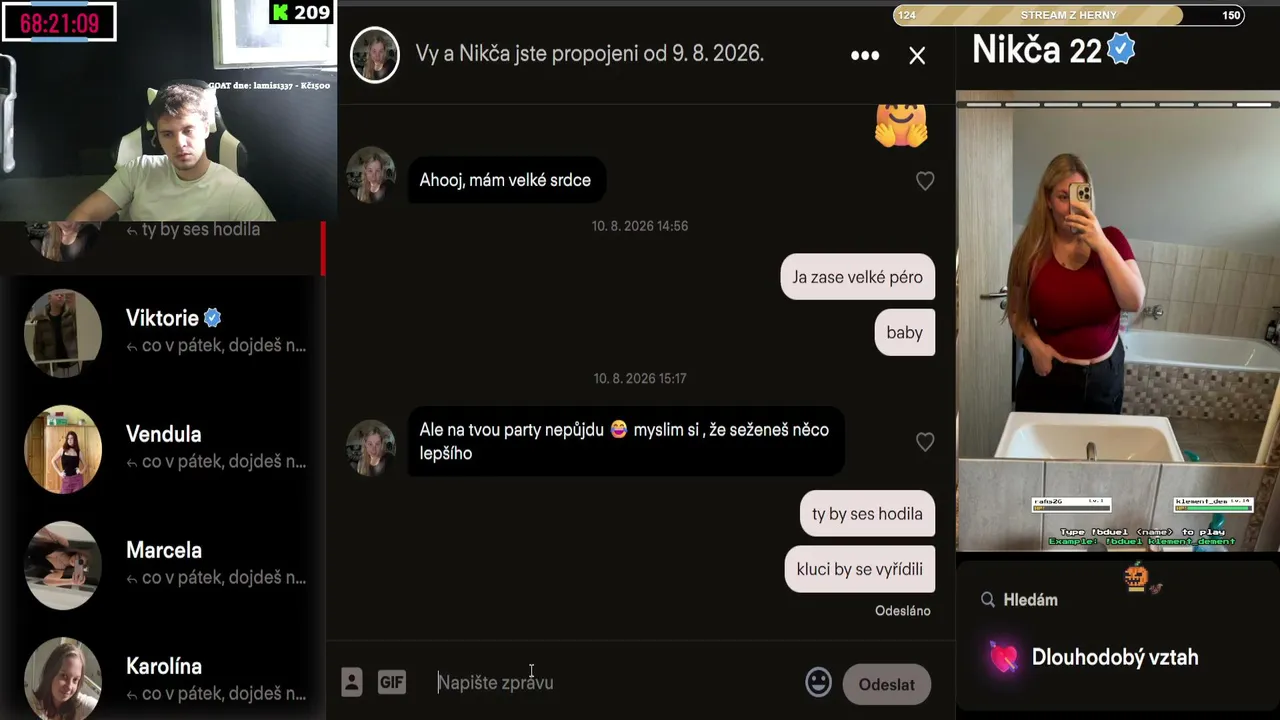The height and width of the screenshot is (720, 1280).
Task: Open the emoji picker
Action: tap(818, 683)
